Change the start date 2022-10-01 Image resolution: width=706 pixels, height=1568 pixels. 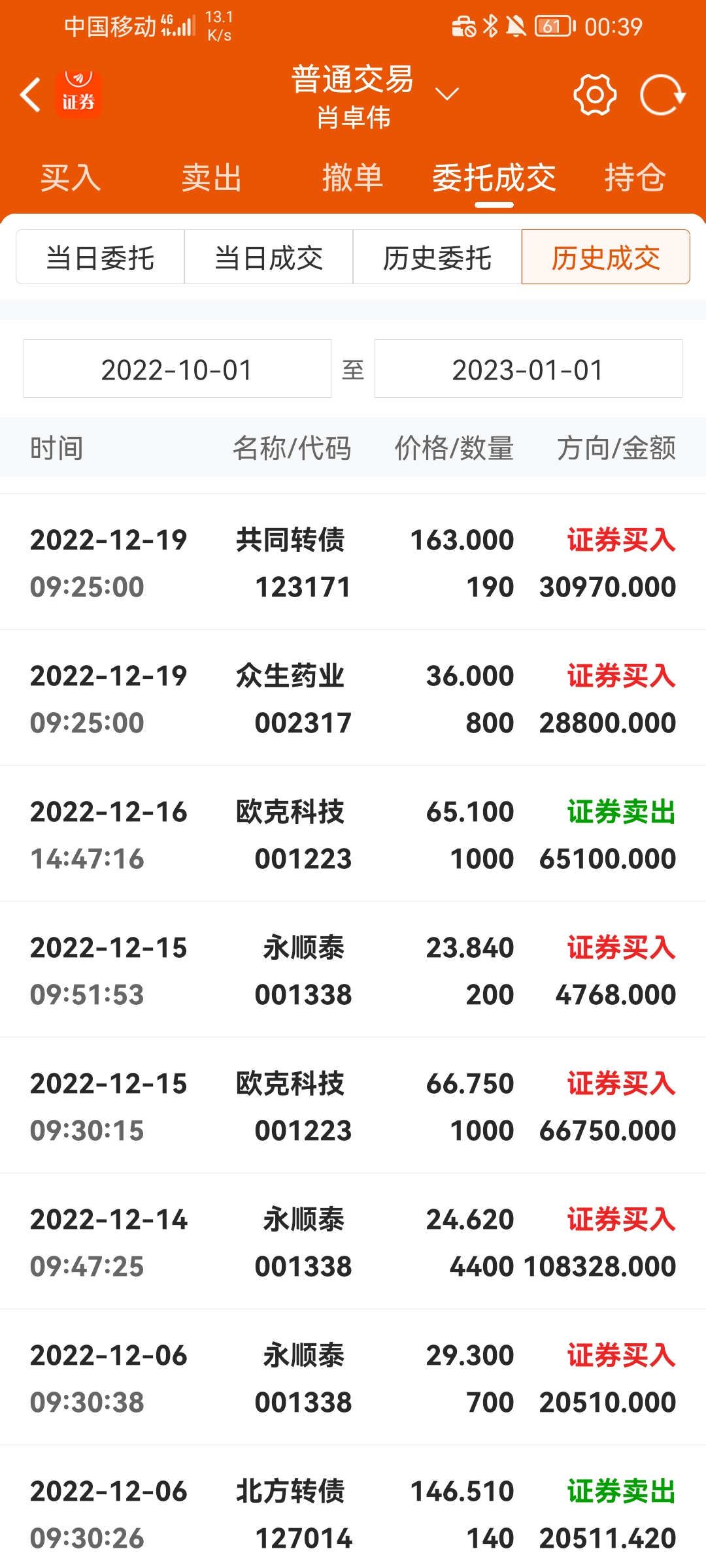click(177, 369)
